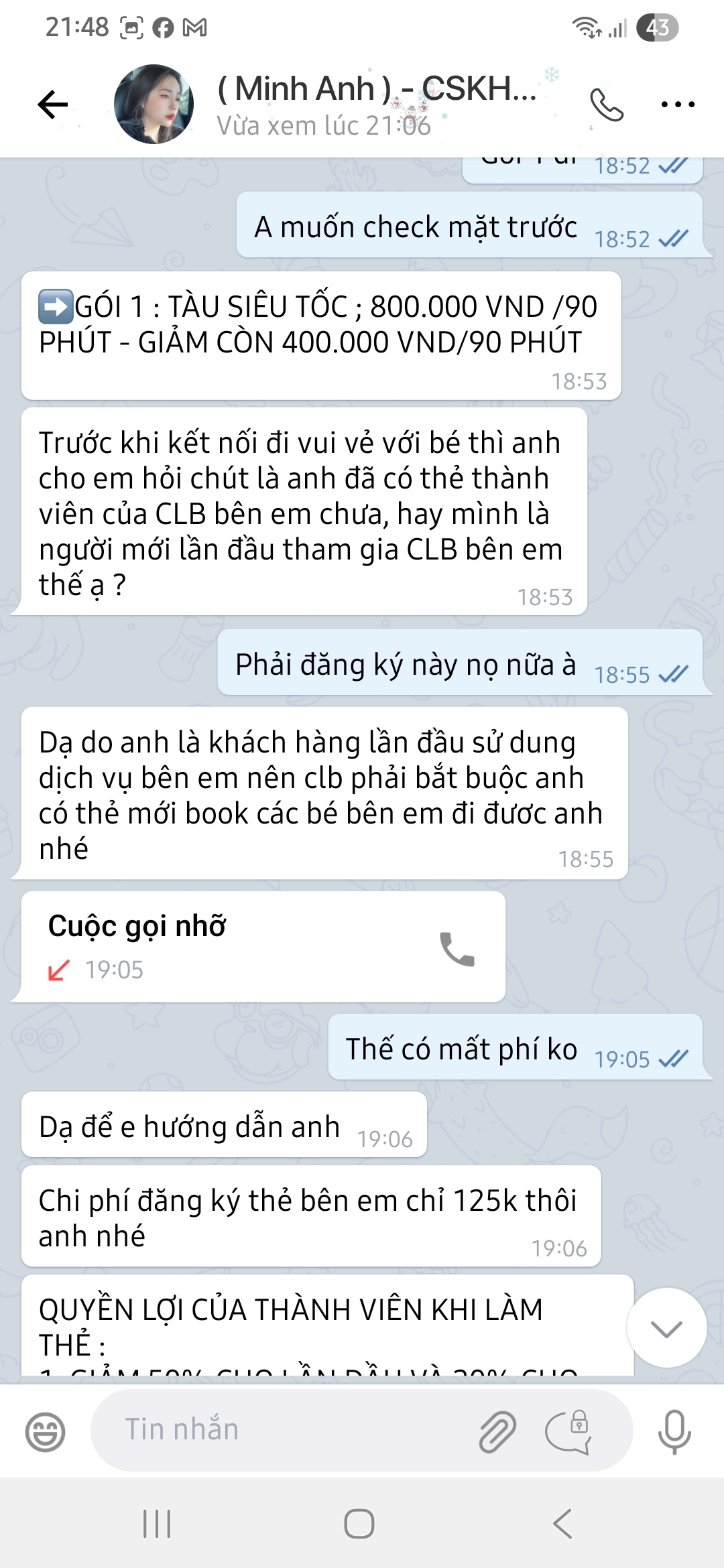The height and width of the screenshot is (1568, 724).
Task: Call back from the missed call bubble
Action: [457, 949]
